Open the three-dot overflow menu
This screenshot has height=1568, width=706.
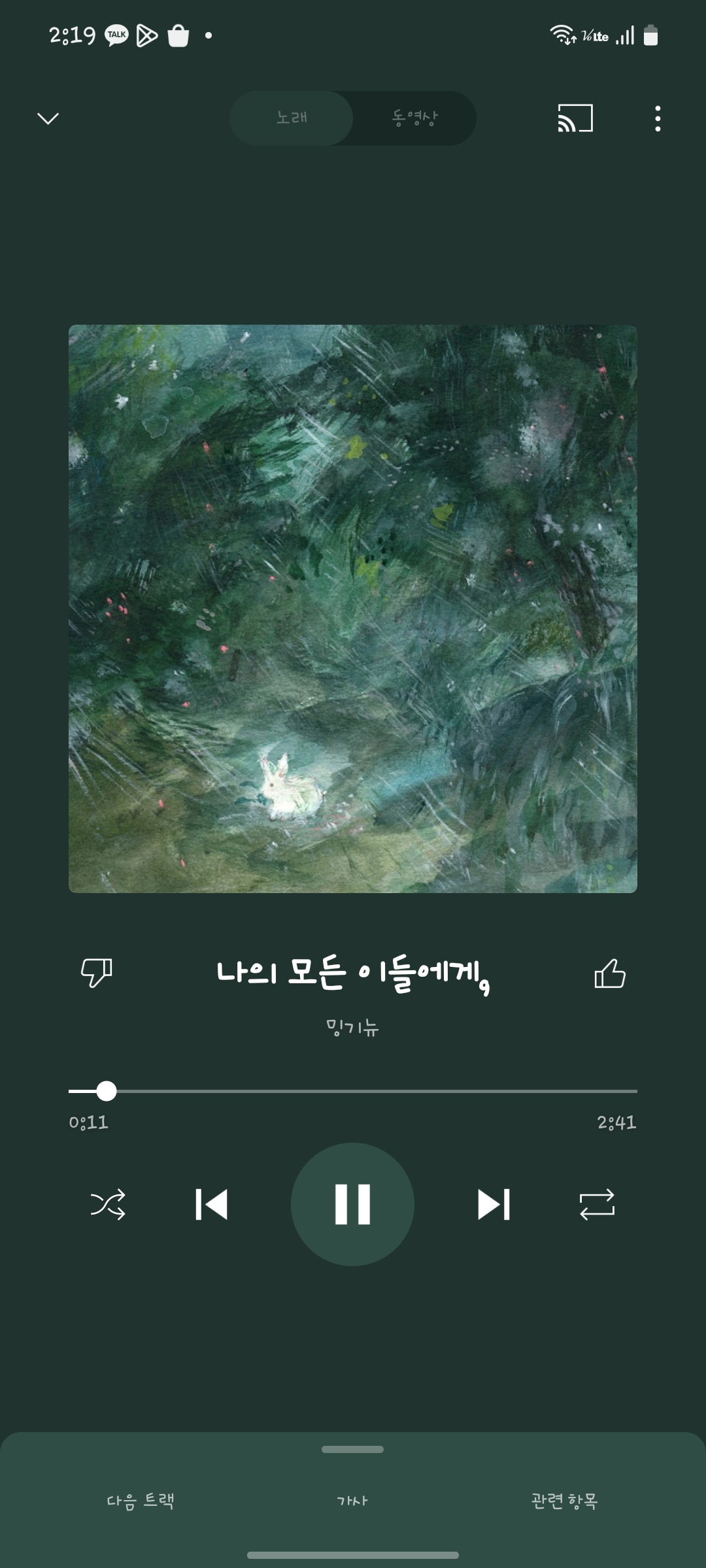pyautogui.click(x=658, y=118)
